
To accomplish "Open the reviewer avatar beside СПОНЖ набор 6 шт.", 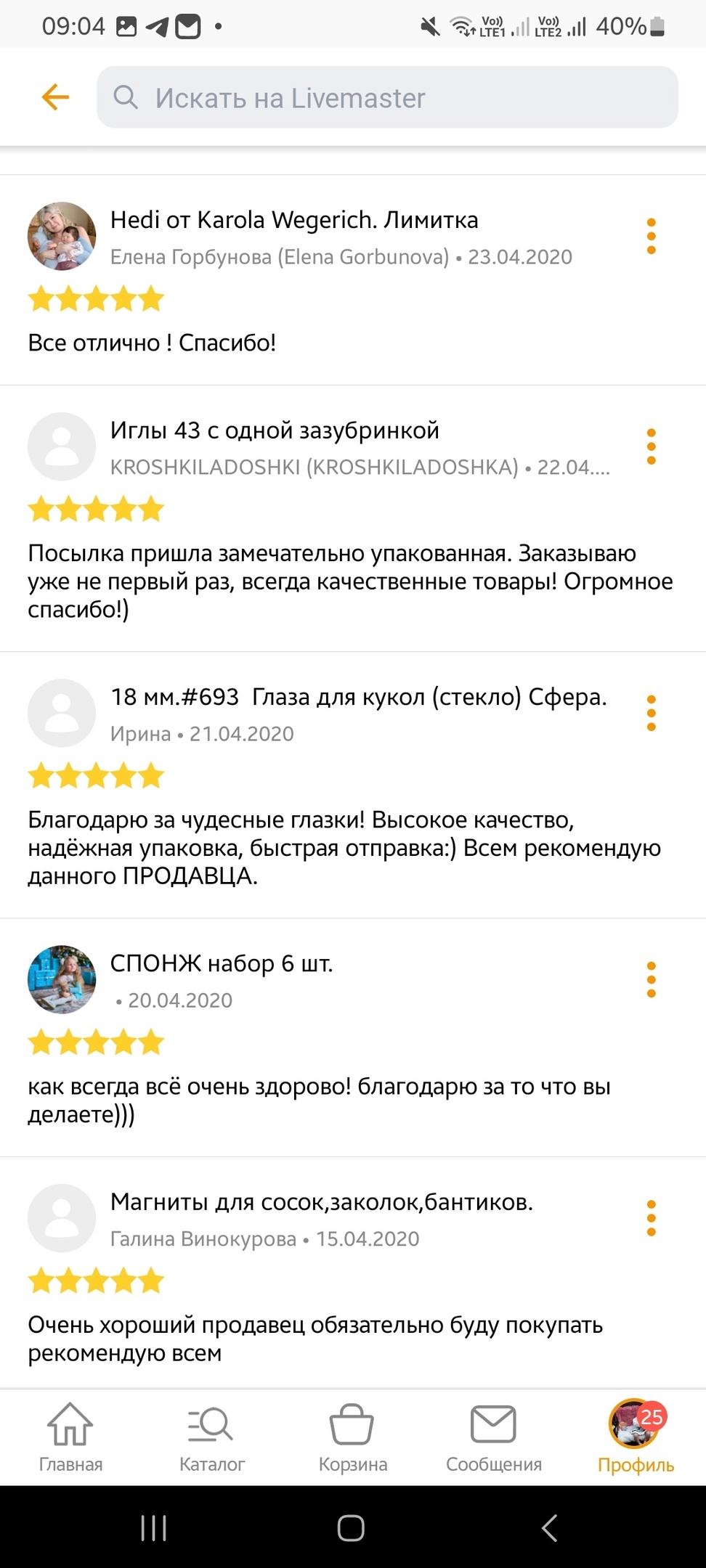I will [x=62, y=979].
